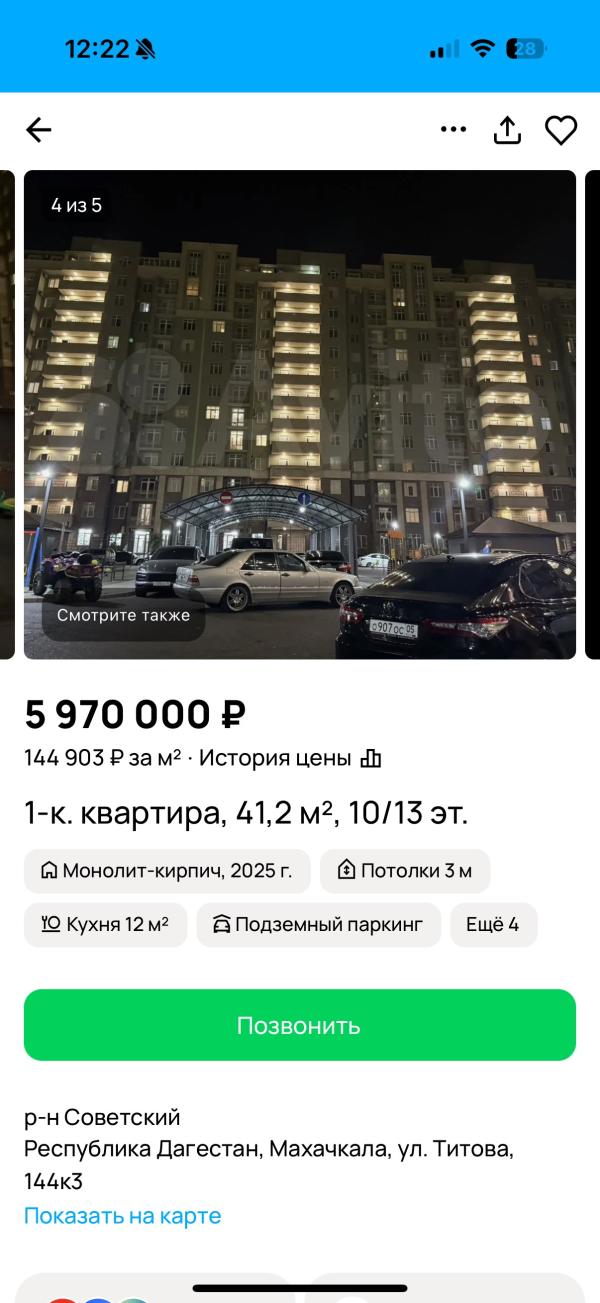Open the three-dot overflow menu
Image resolution: width=600 pixels, height=1303 pixels.
[x=453, y=130]
